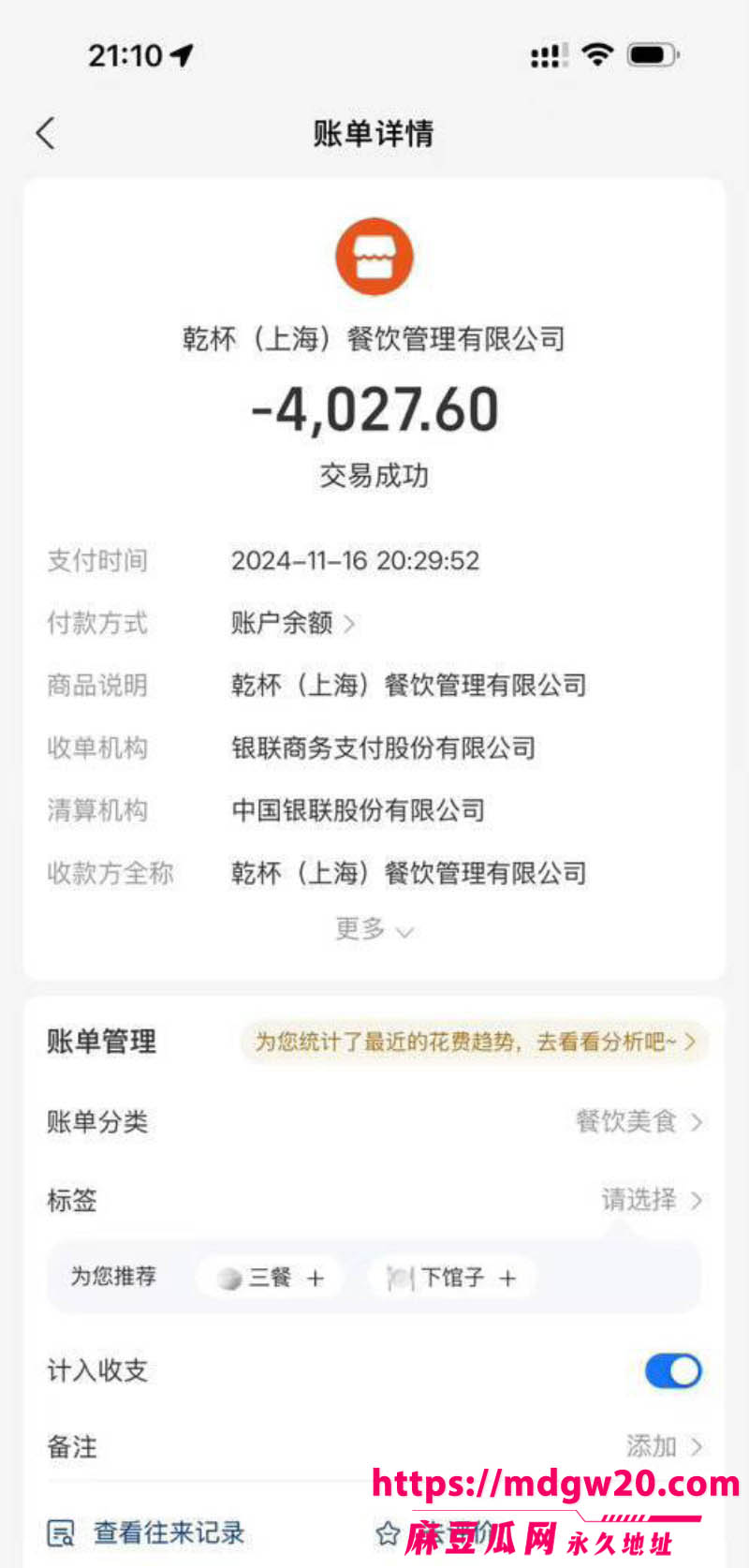Open 查看往来记录
The height and width of the screenshot is (1568, 749).
coord(147,1533)
